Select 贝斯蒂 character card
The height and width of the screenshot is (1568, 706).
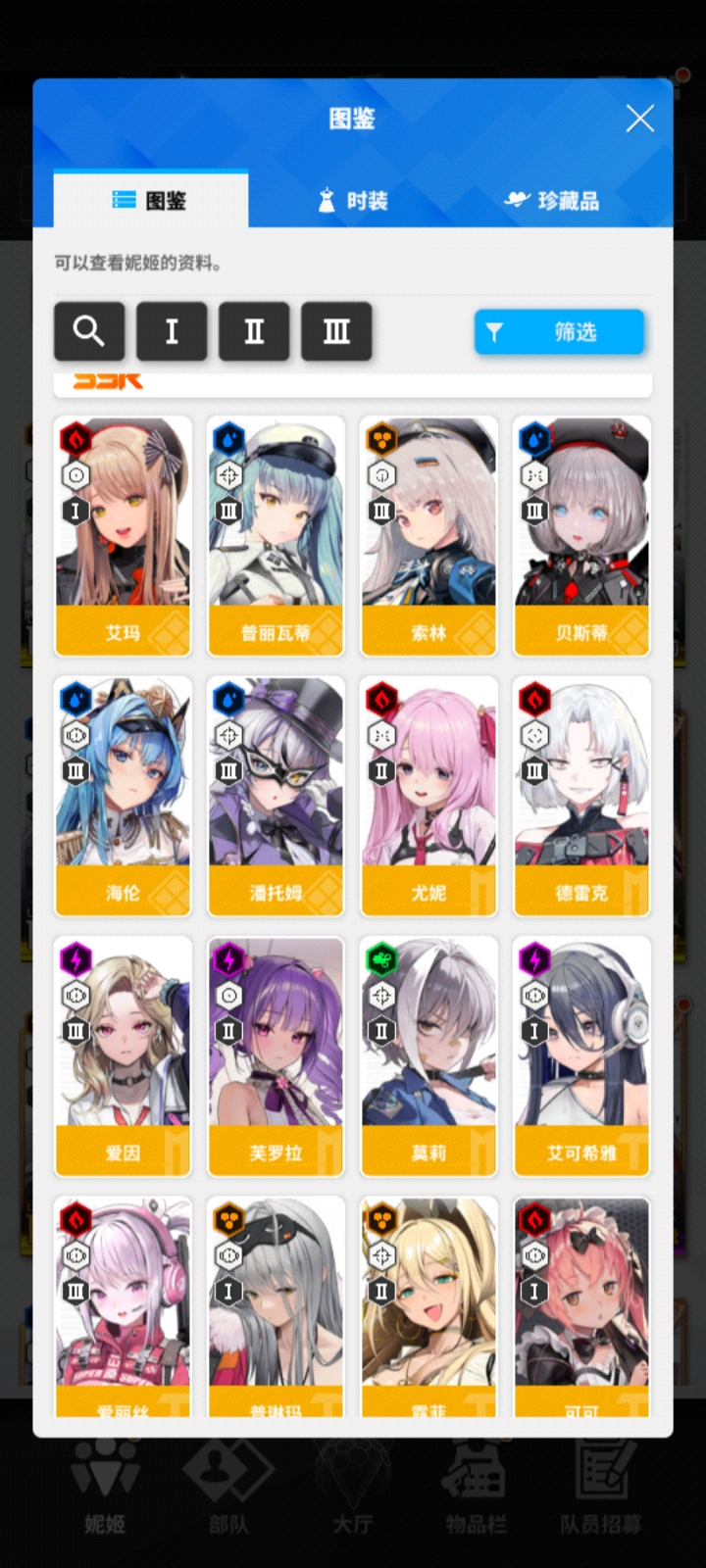[581, 535]
